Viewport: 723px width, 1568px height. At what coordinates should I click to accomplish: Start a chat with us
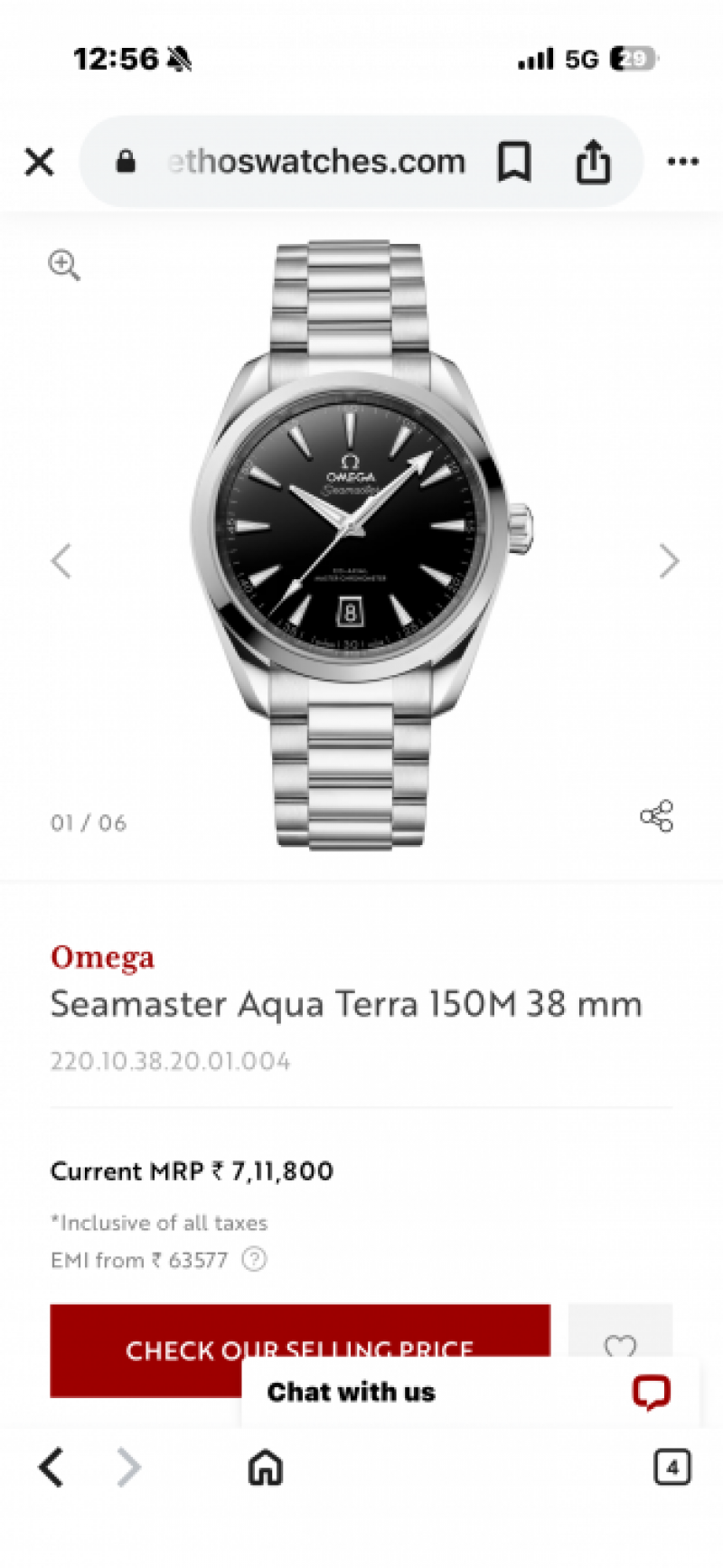point(470,1392)
